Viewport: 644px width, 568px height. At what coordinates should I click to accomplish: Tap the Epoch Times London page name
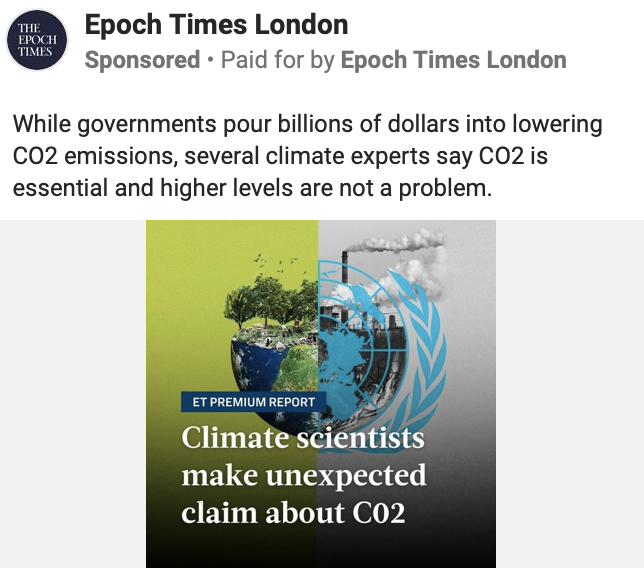click(216, 24)
